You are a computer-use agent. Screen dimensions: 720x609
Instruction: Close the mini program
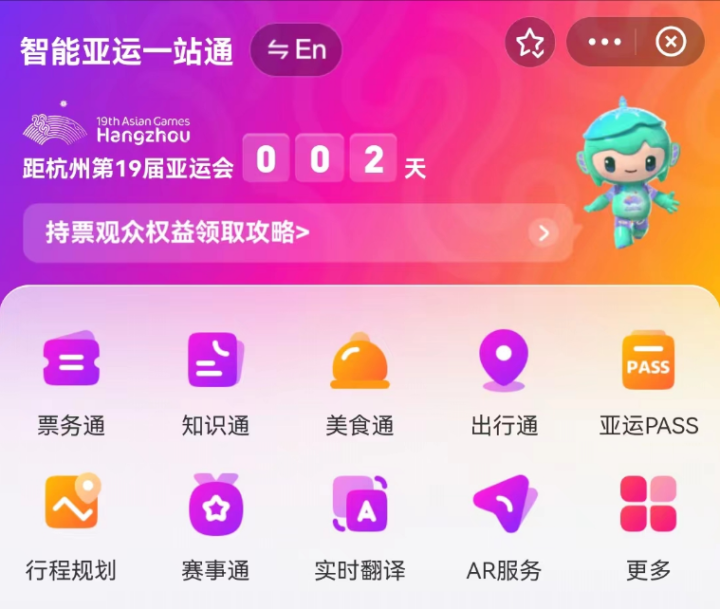tap(671, 42)
